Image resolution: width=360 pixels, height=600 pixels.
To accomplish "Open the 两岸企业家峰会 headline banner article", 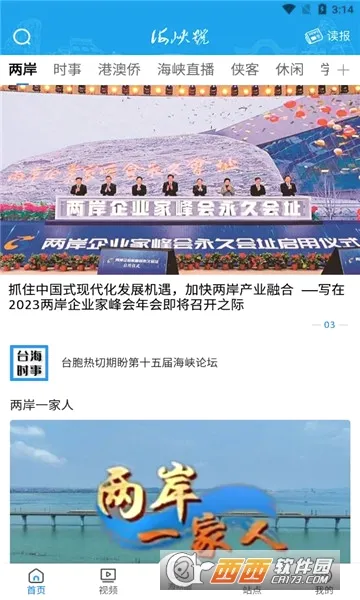I will tap(180, 180).
